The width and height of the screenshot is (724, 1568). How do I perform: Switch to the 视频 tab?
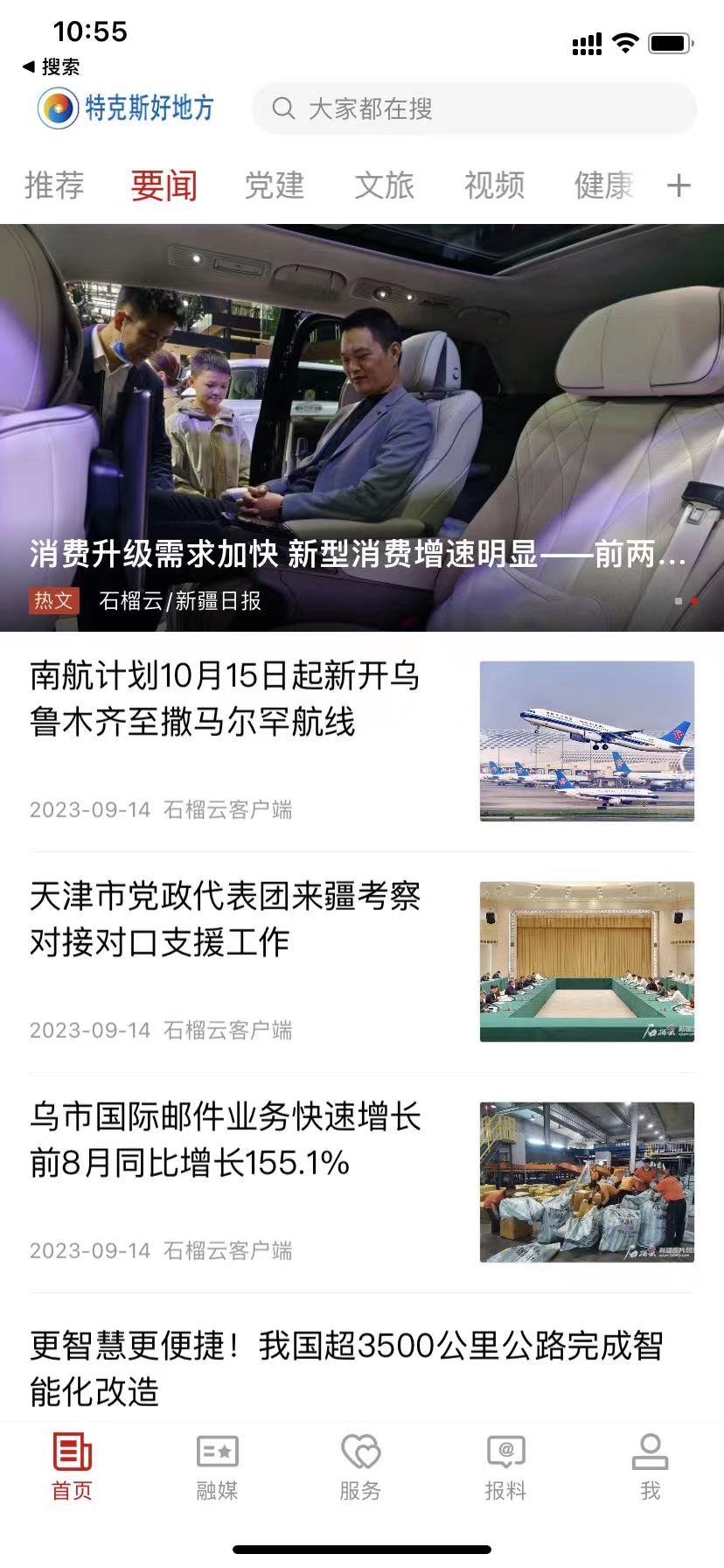494,185
